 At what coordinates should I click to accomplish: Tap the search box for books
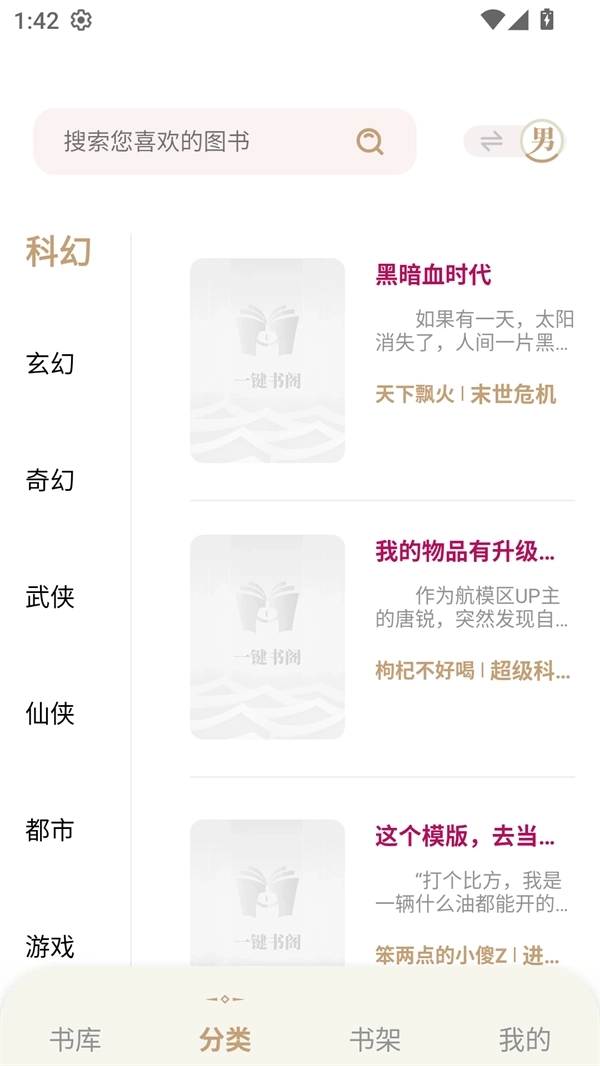[x=200, y=142]
